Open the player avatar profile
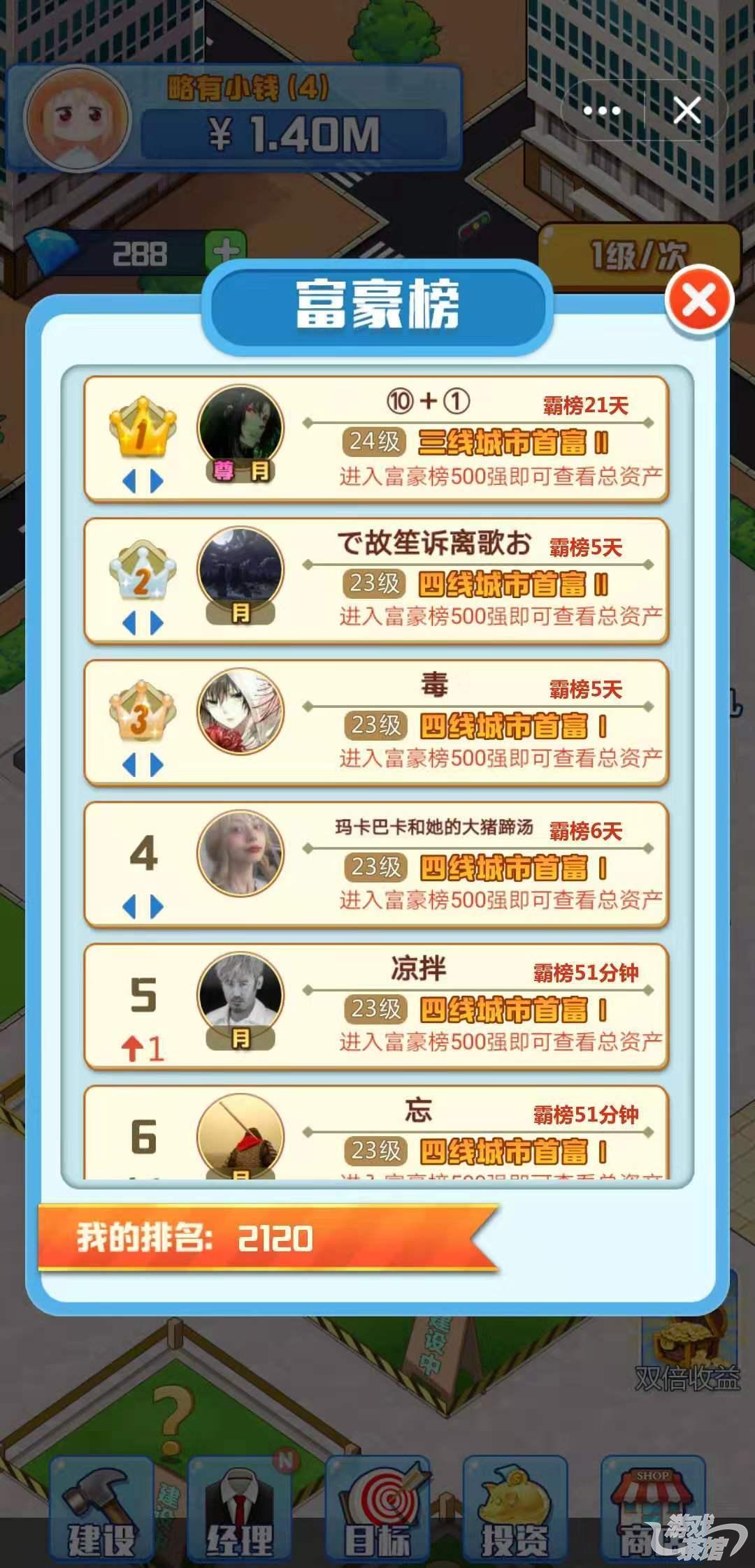 77,119
